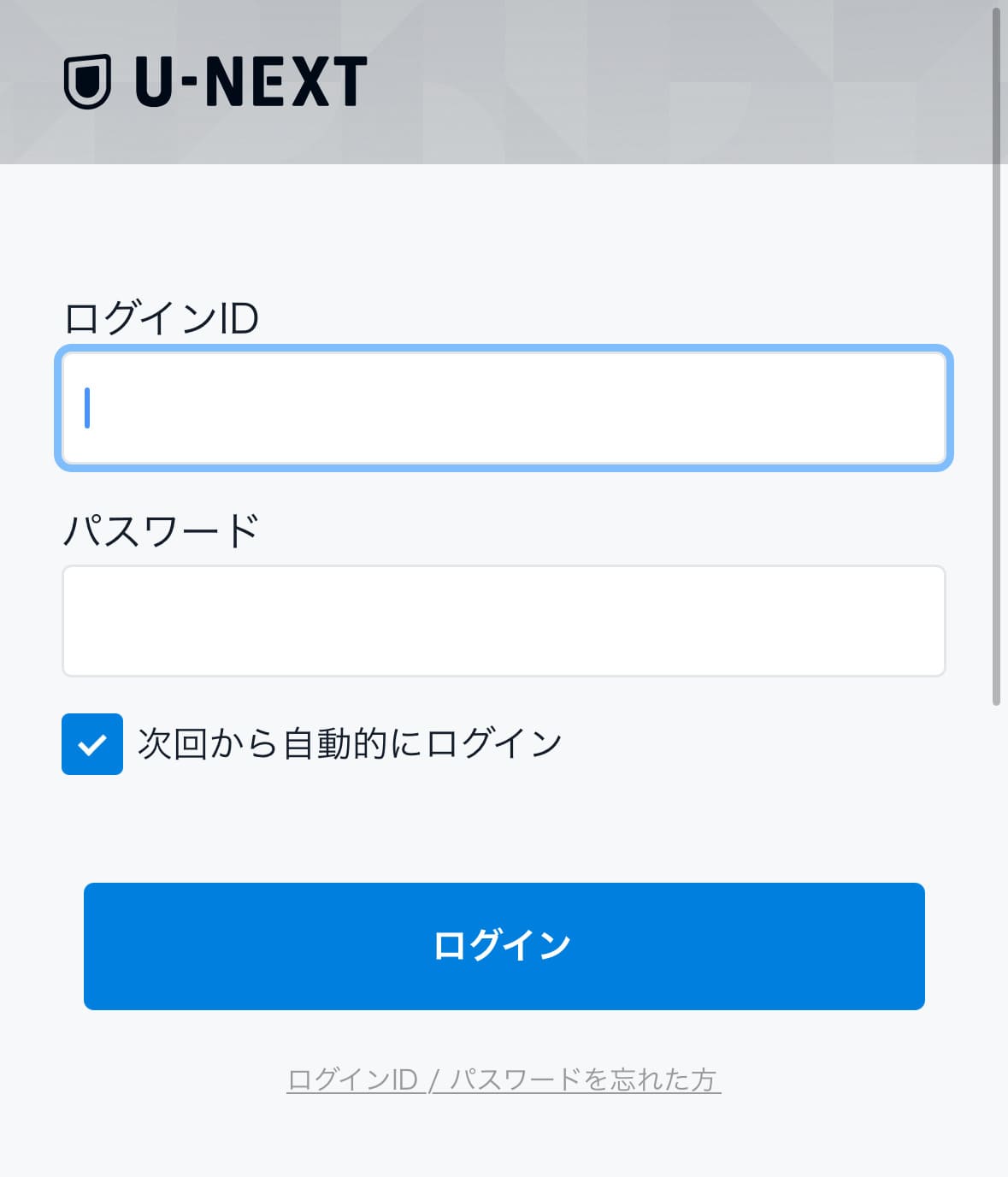Click the パスワードを忘れた方 link
The image size is (1008, 1177).
coord(584,1079)
